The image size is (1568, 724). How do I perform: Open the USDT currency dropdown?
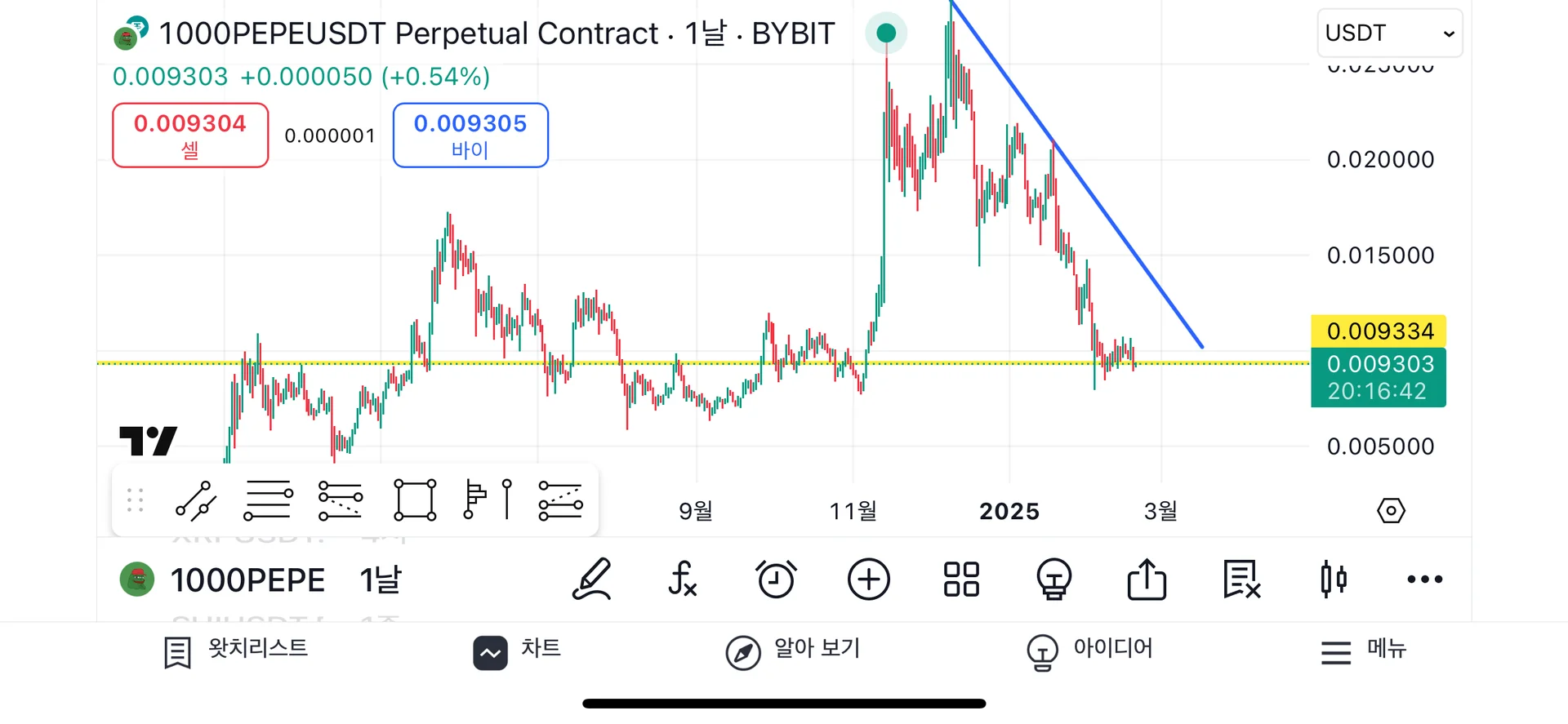click(x=1388, y=33)
